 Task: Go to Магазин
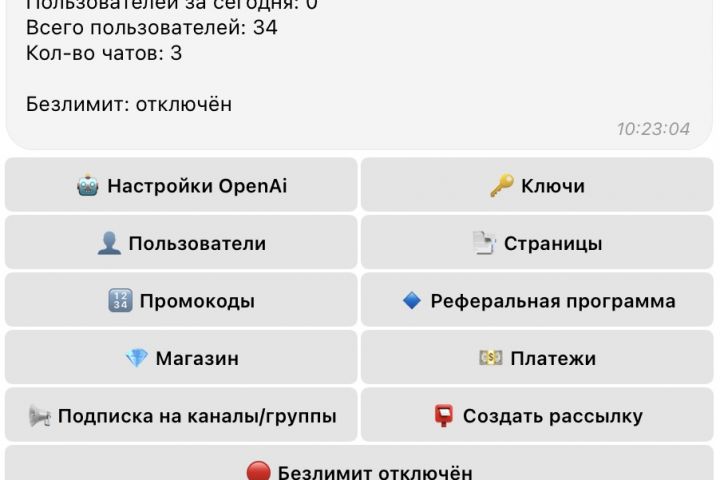point(181,358)
